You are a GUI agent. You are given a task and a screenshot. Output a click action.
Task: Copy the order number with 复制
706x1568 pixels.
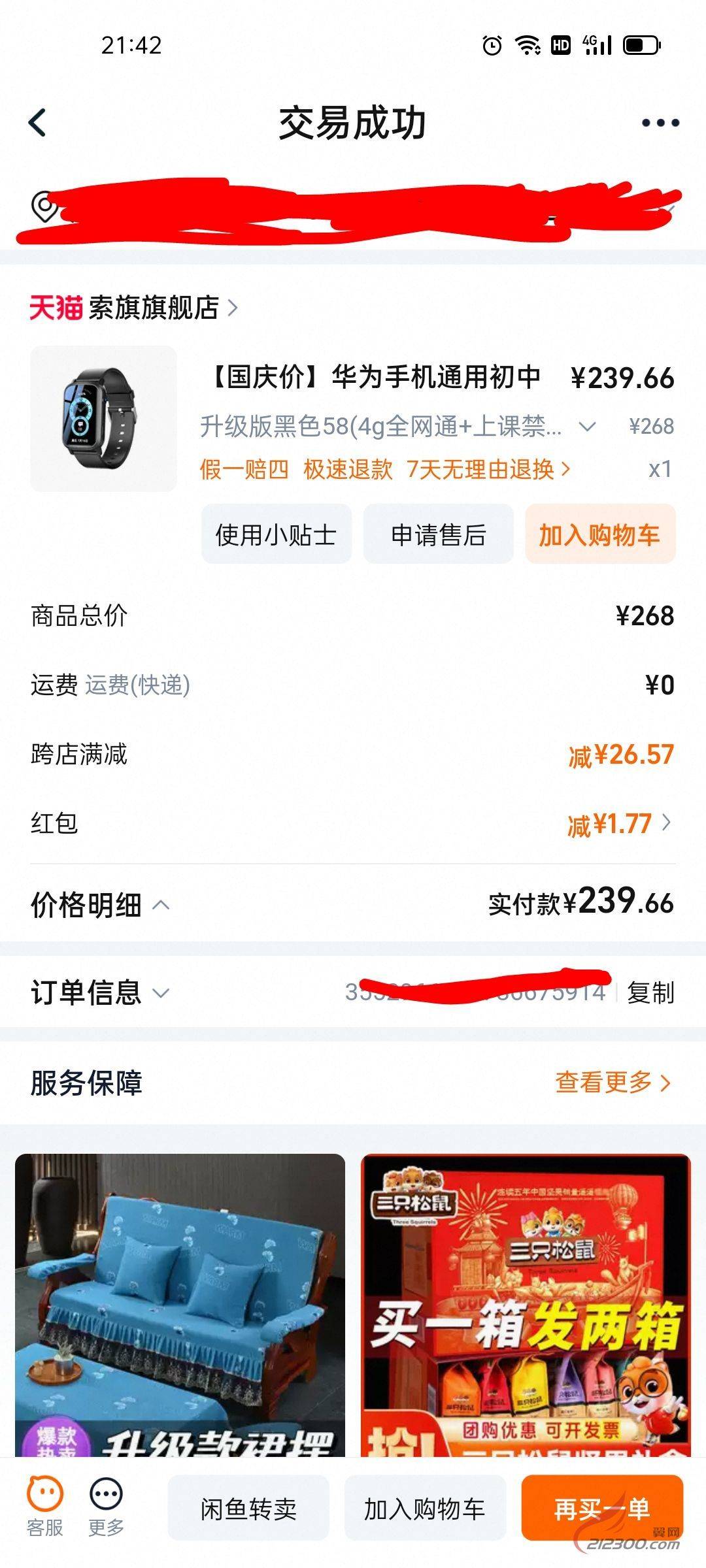[x=650, y=992]
